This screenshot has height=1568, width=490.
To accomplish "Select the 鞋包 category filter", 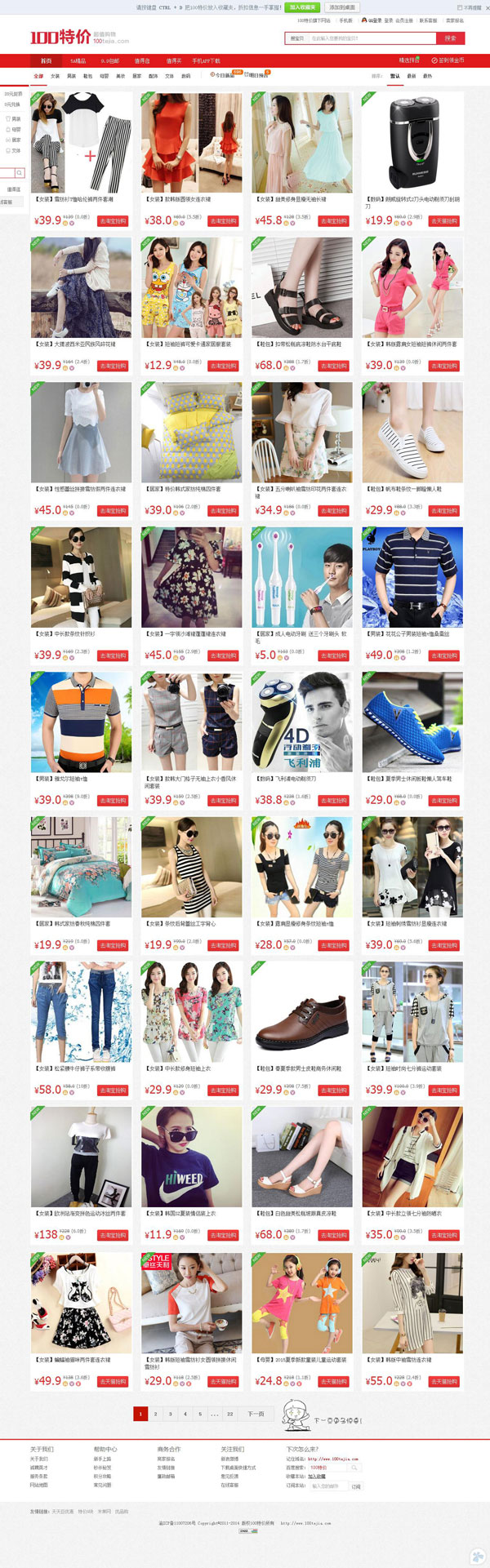I will pos(87,76).
